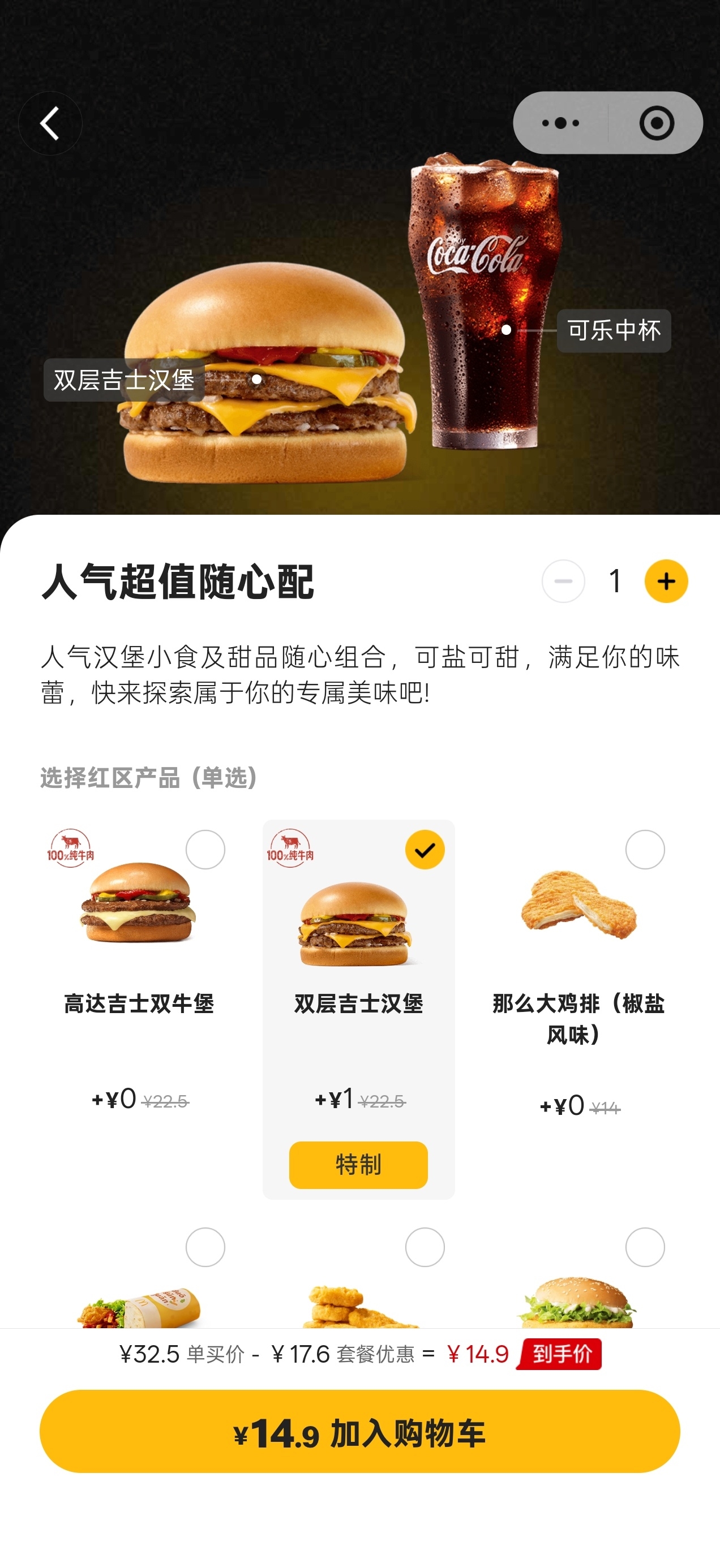720x1568 pixels.
Task: Choose 那么大鸡排（椒盐风味）option
Action: click(x=645, y=850)
